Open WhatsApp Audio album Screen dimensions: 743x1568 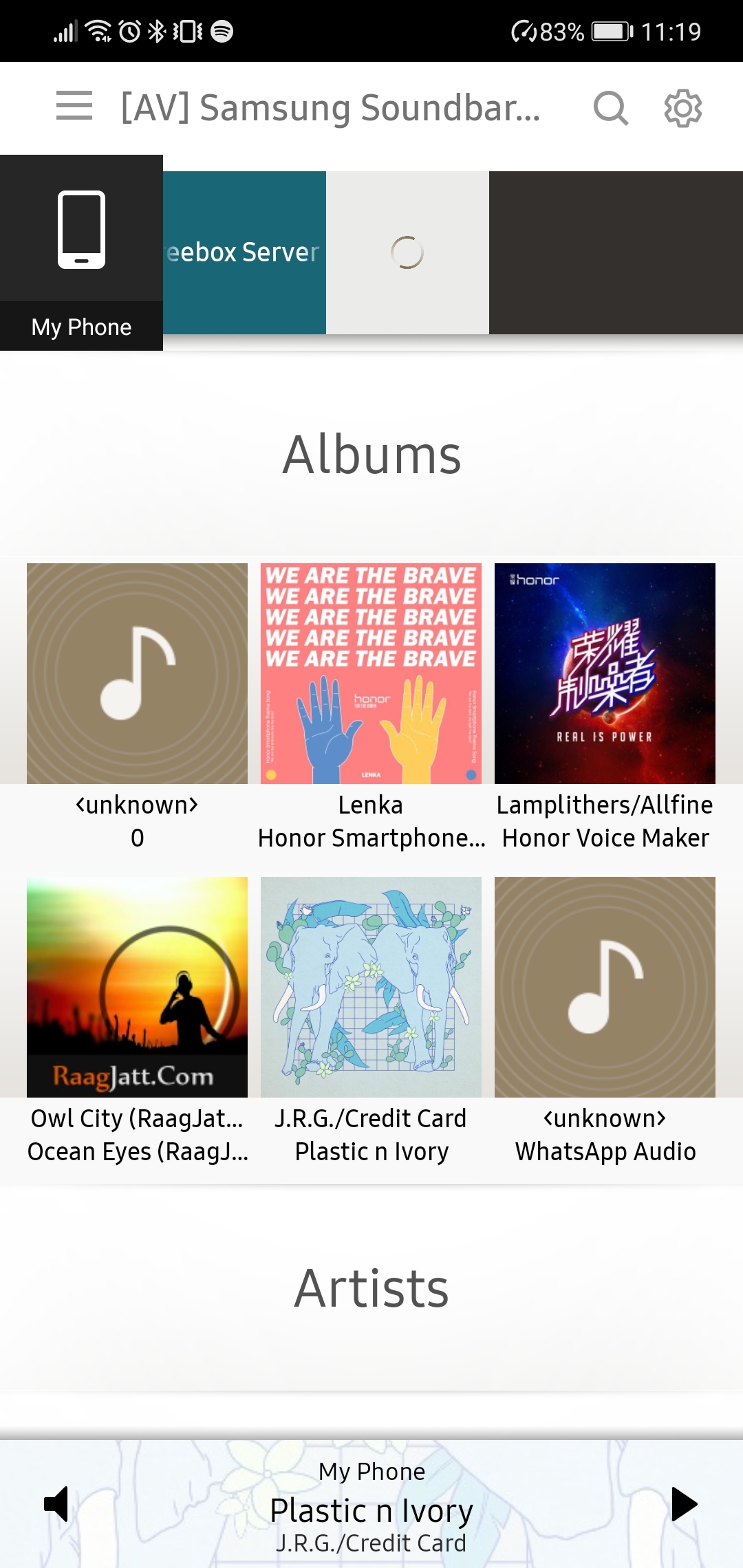click(605, 987)
